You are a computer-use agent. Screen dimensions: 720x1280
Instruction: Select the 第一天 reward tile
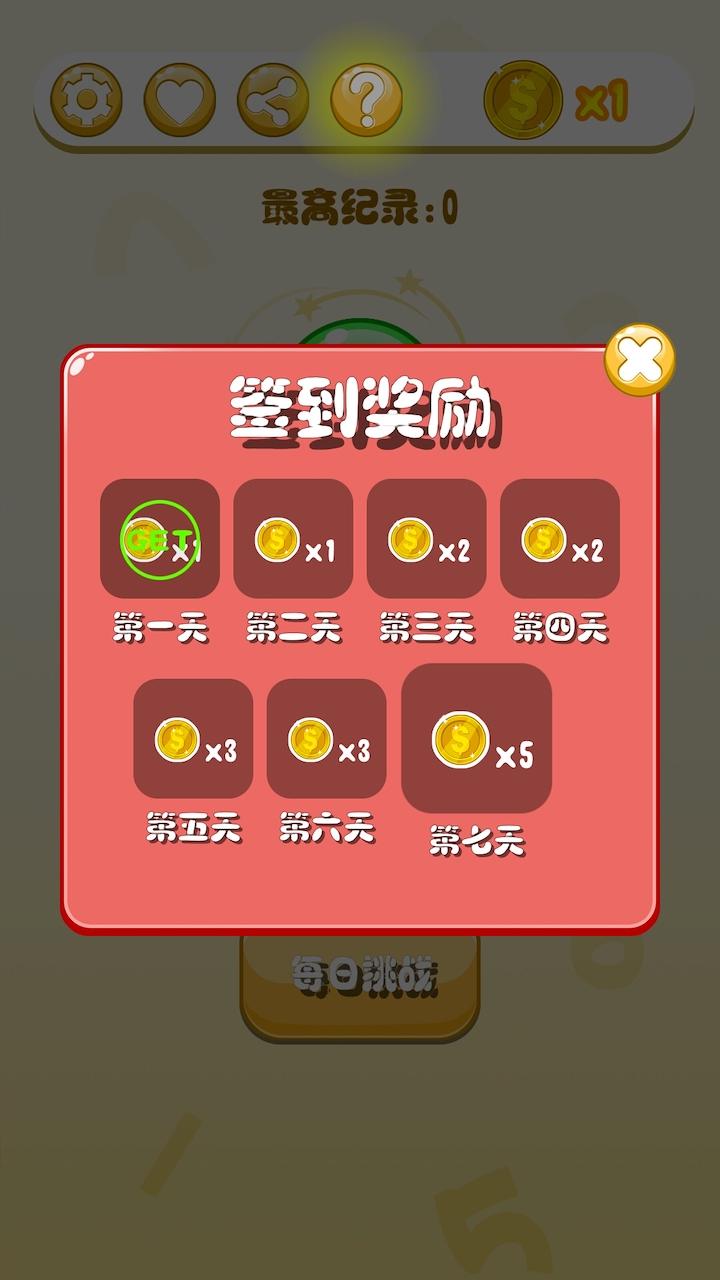tap(160, 539)
